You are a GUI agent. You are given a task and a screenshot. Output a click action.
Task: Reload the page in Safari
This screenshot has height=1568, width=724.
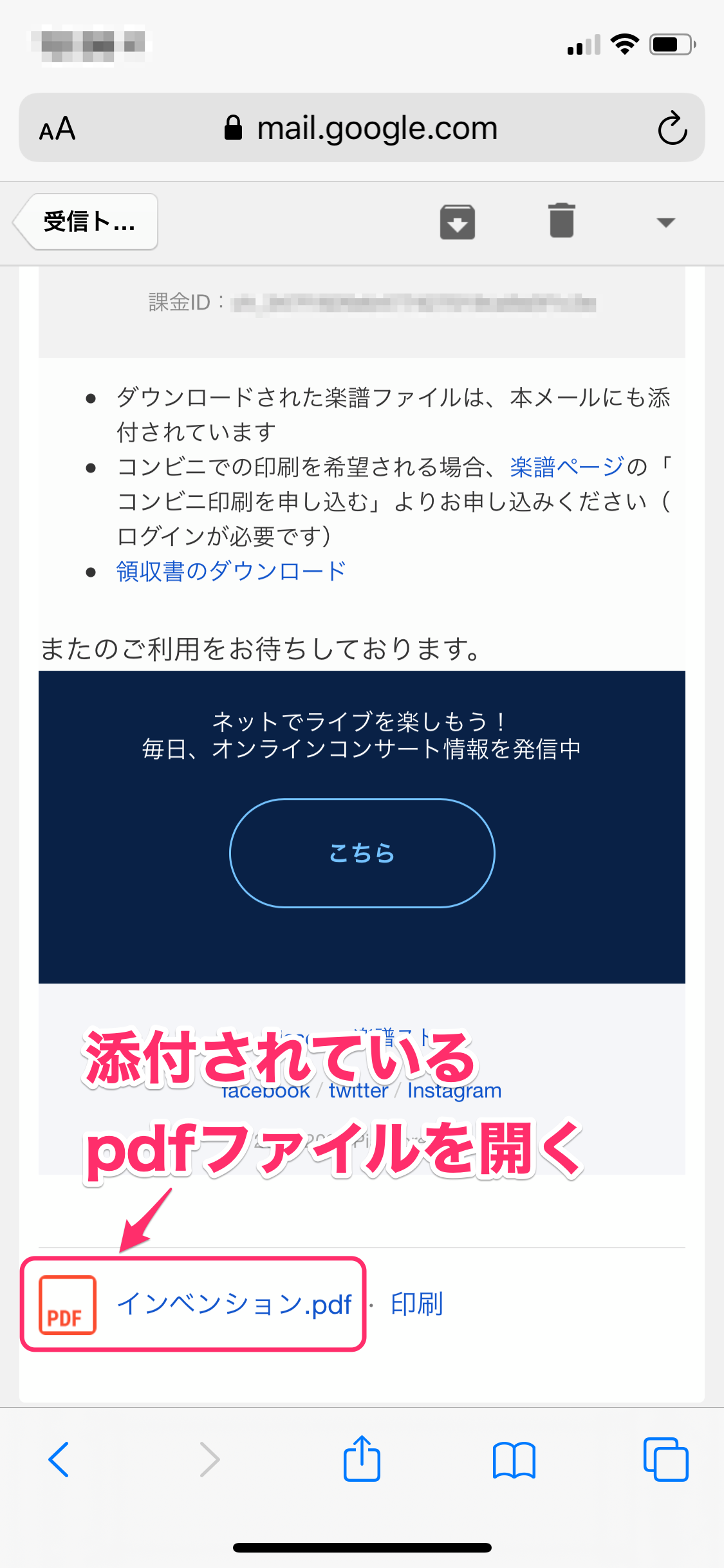pos(672,128)
